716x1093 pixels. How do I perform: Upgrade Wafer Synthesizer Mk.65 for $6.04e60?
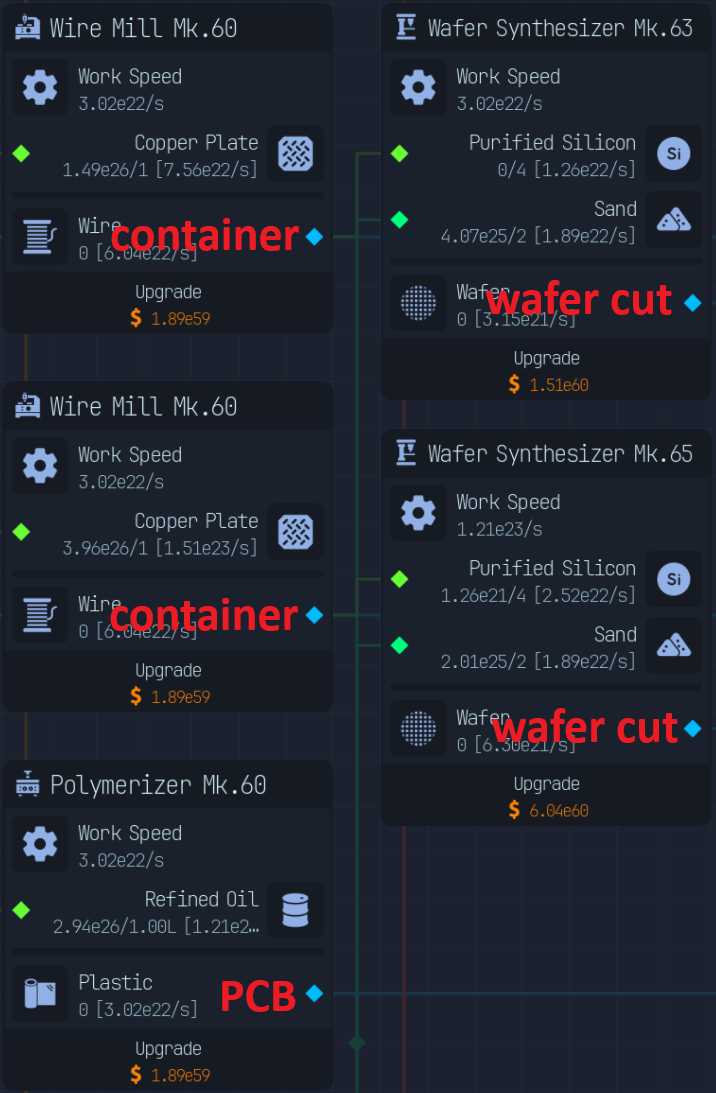click(x=546, y=797)
